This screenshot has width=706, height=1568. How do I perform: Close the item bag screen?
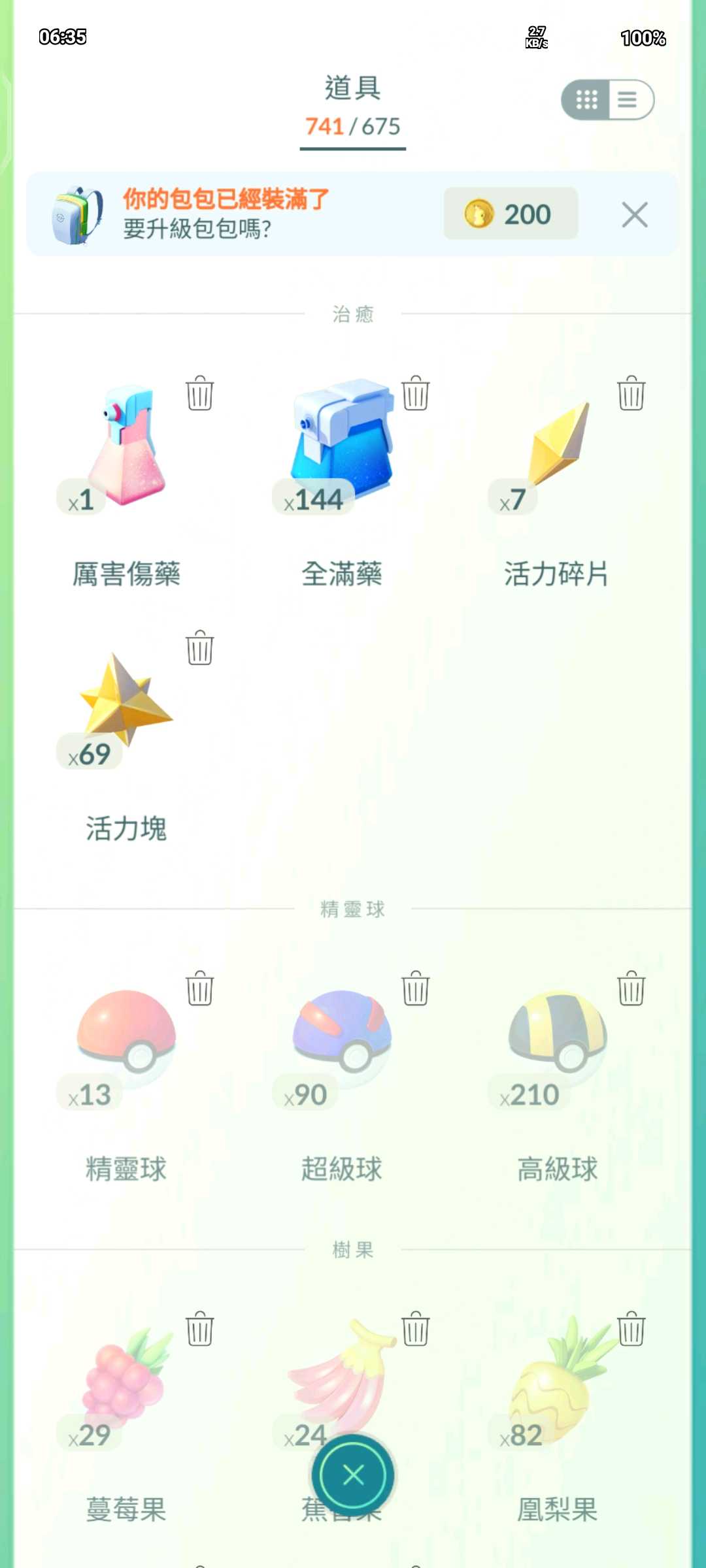pyautogui.click(x=353, y=1475)
